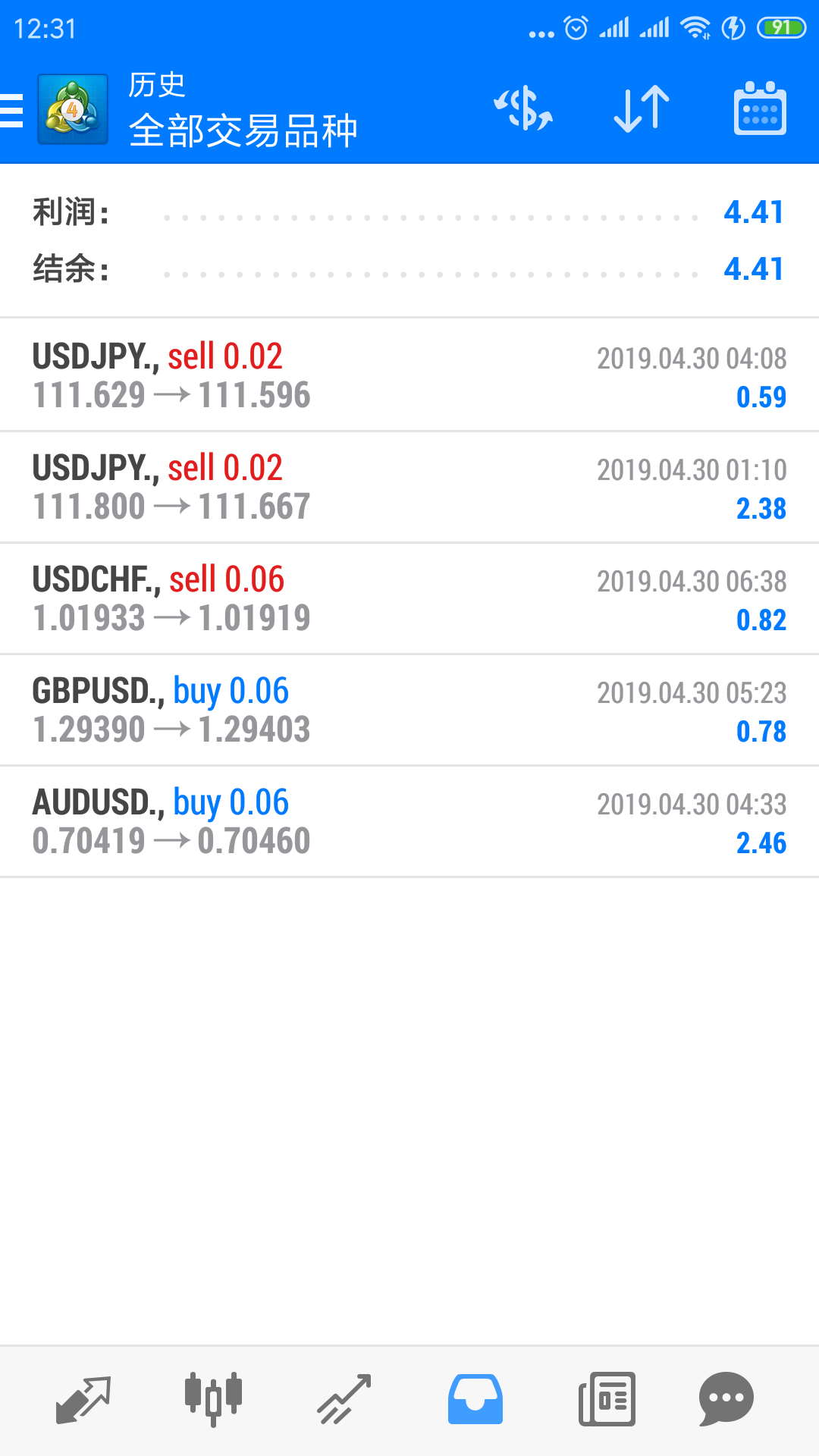The height and width of the screenshot is (1456, 819).
Task: Switch to the candlestick Chart tab
Action: coord(213,1399)
